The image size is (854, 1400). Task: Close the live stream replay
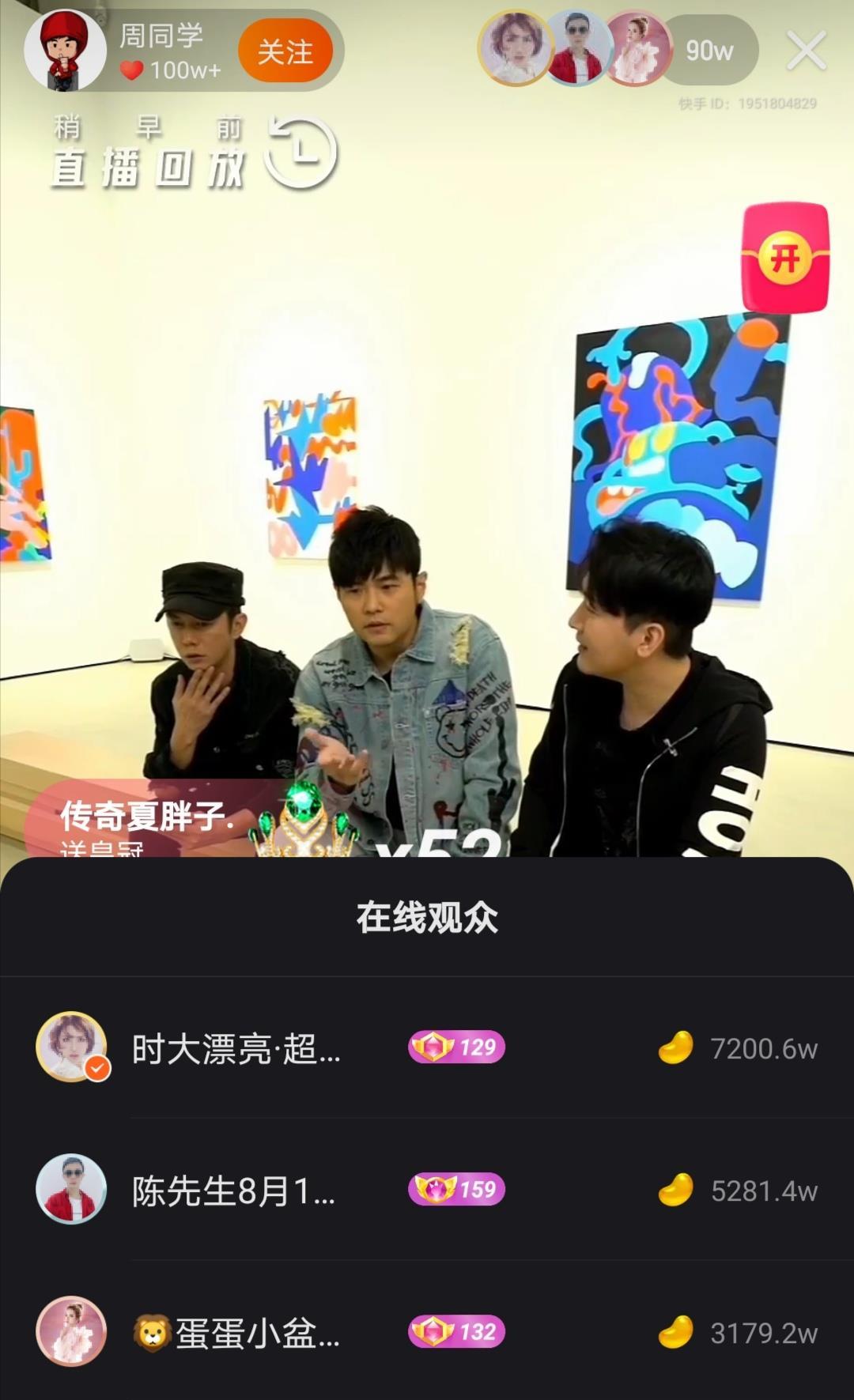coord(806,51)
